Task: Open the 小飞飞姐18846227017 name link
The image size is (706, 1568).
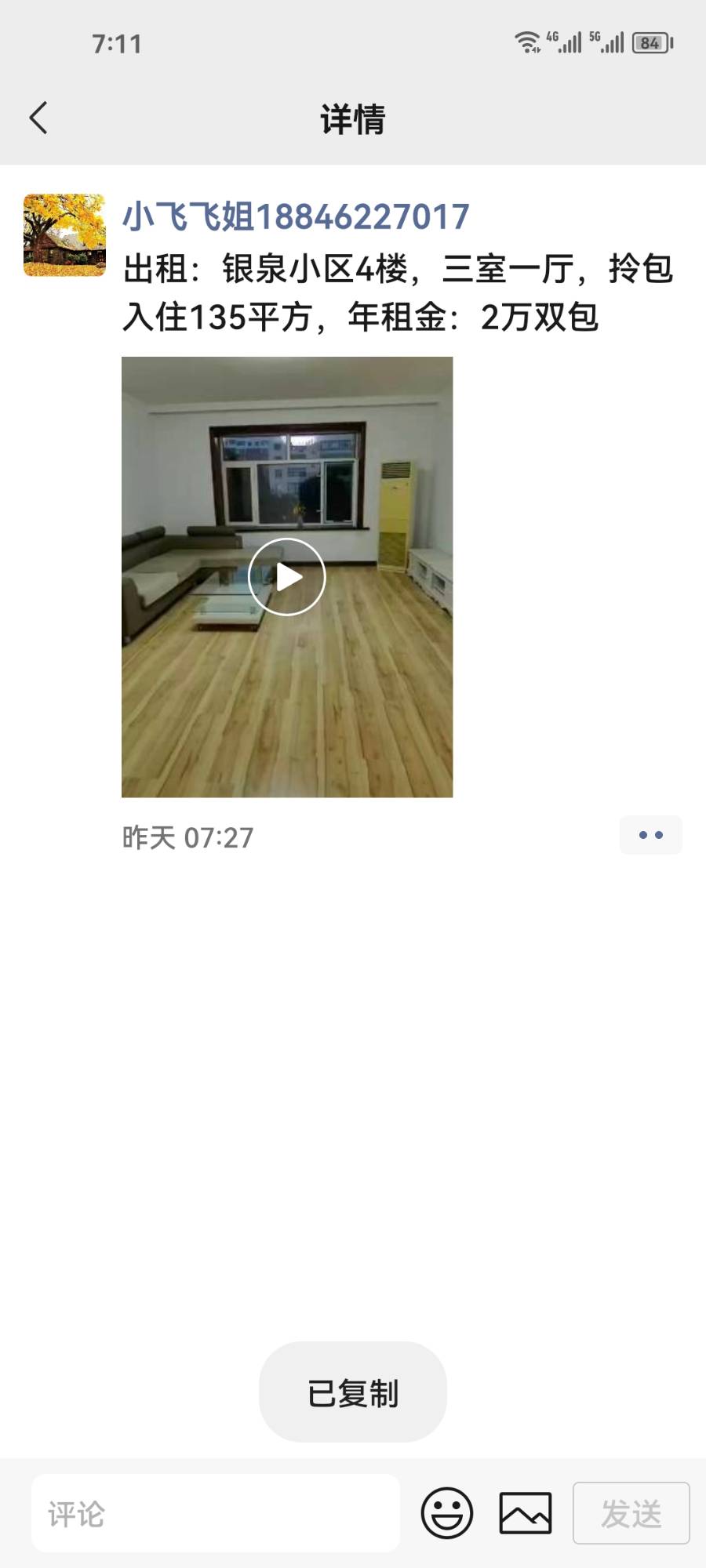Action: tap(296, 216)
